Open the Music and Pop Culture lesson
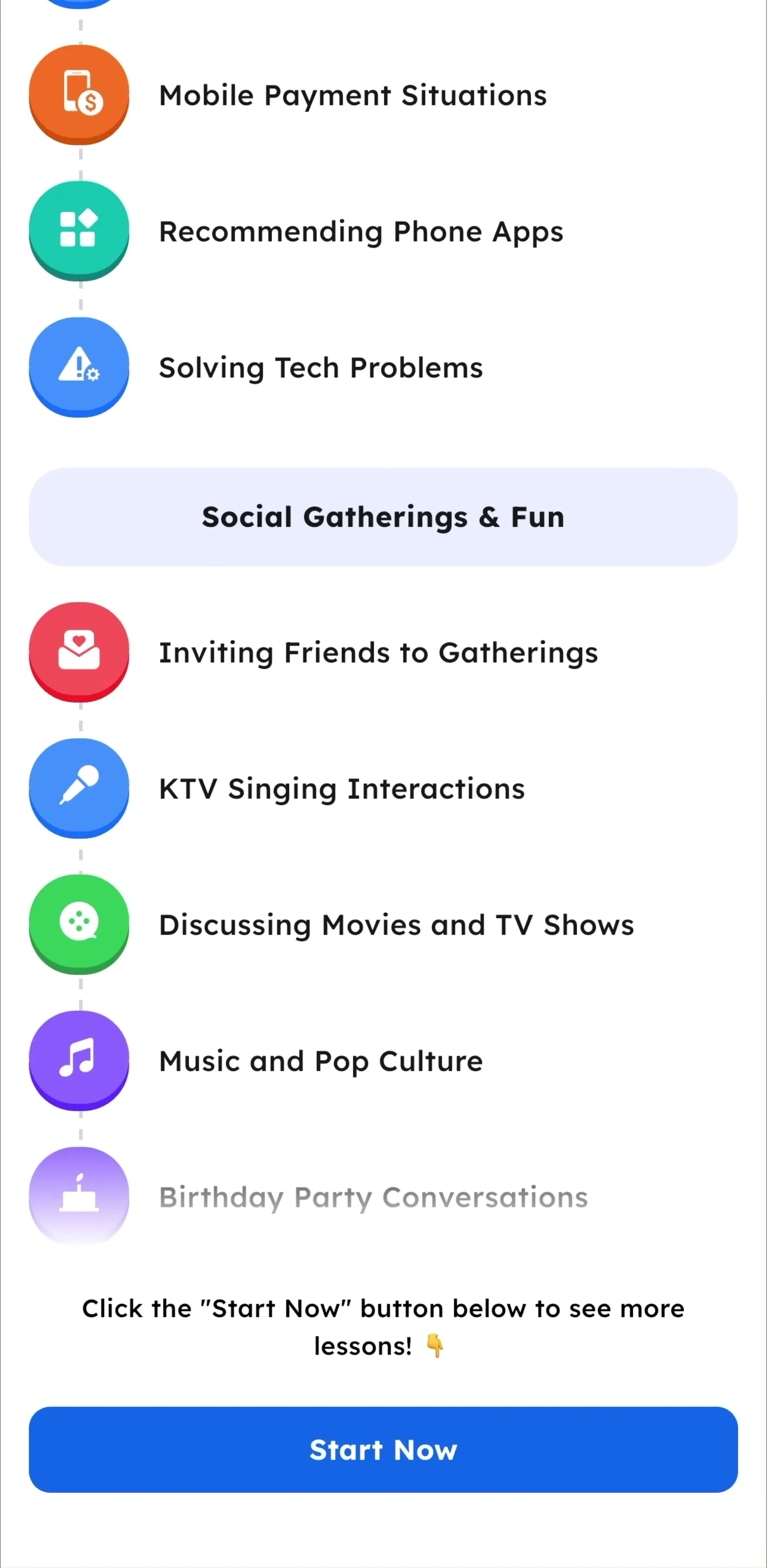 383,1061
